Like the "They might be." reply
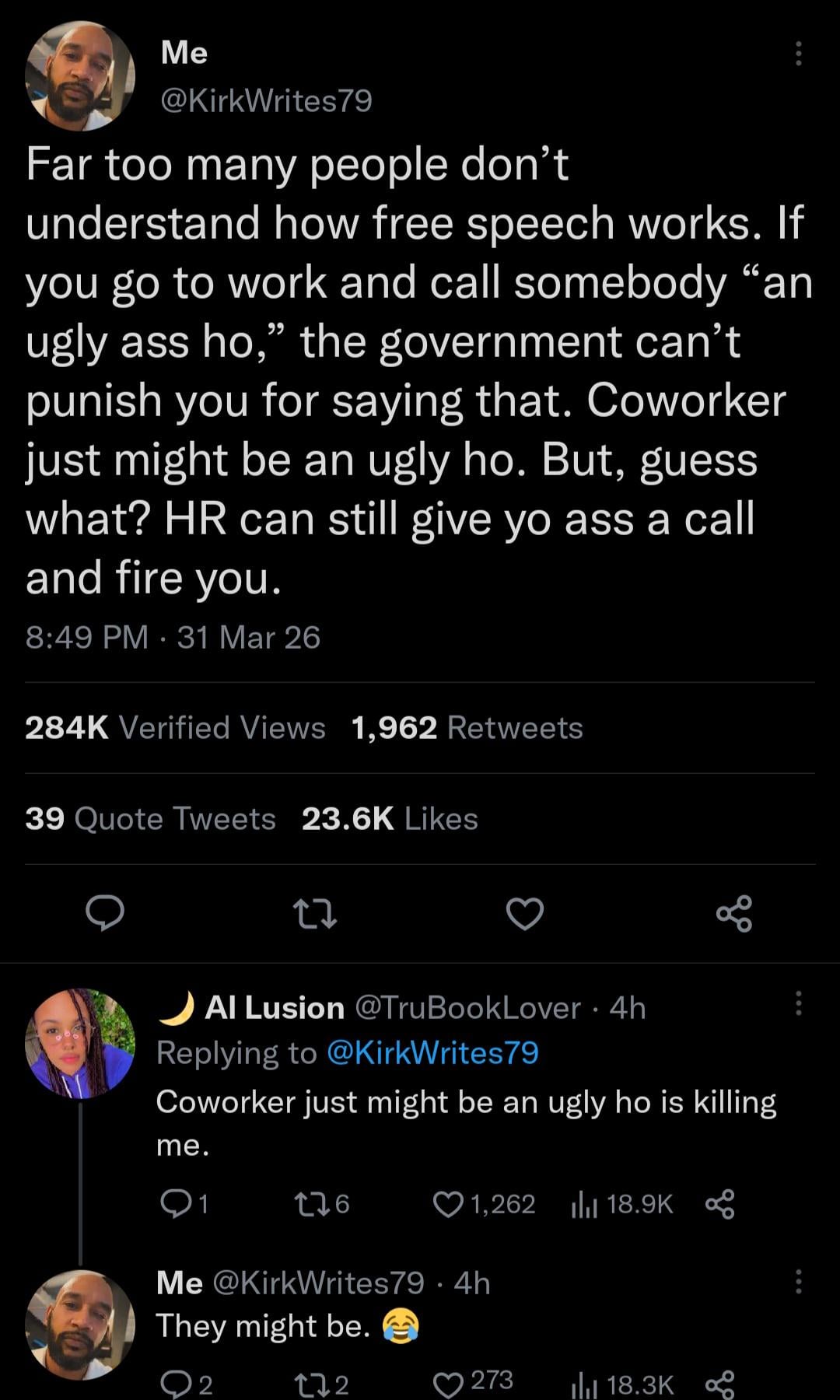840x1400 pixels. coord(448,1382)
